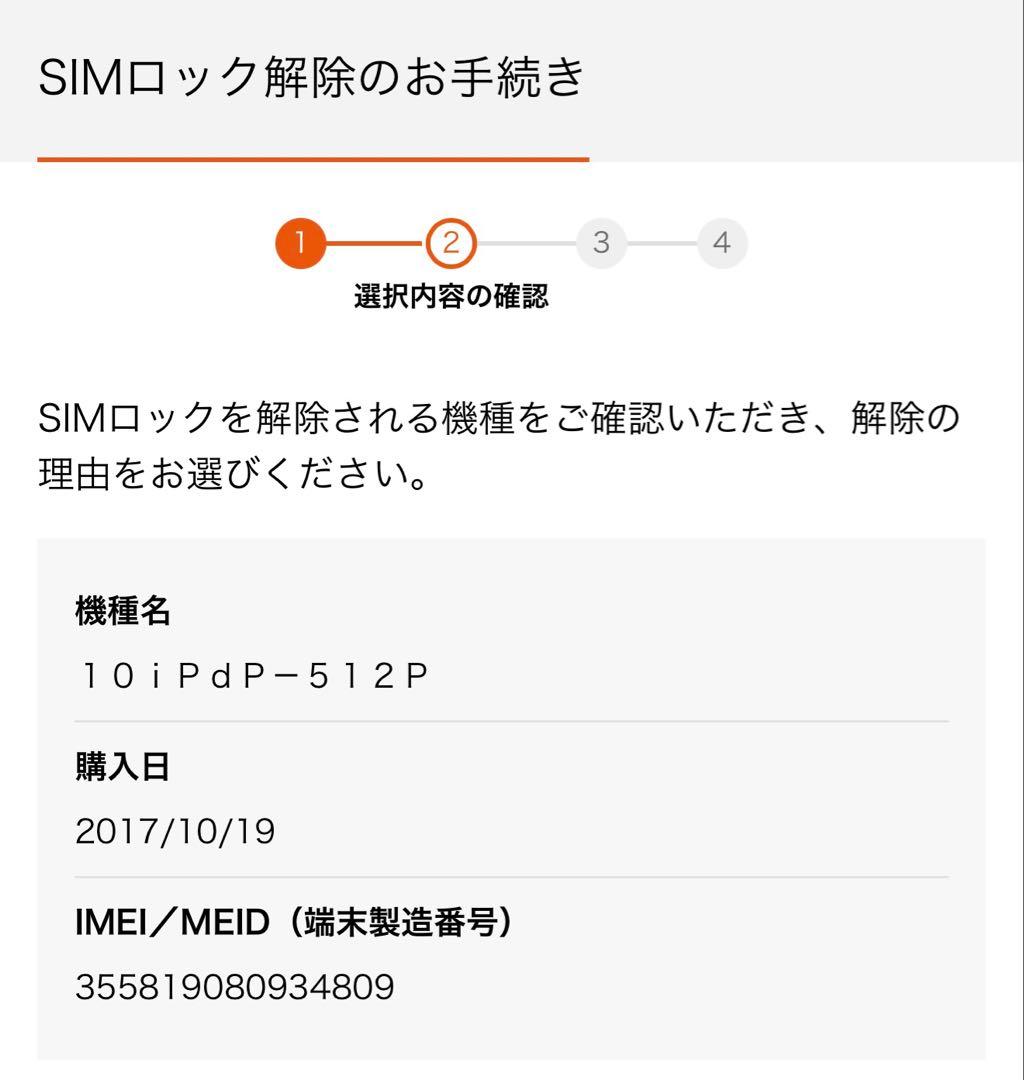Image resolution: width=1024 pixels, height=1080 pixels.
Task: Click the orange progress underline bar
Action: coord(313,158)
